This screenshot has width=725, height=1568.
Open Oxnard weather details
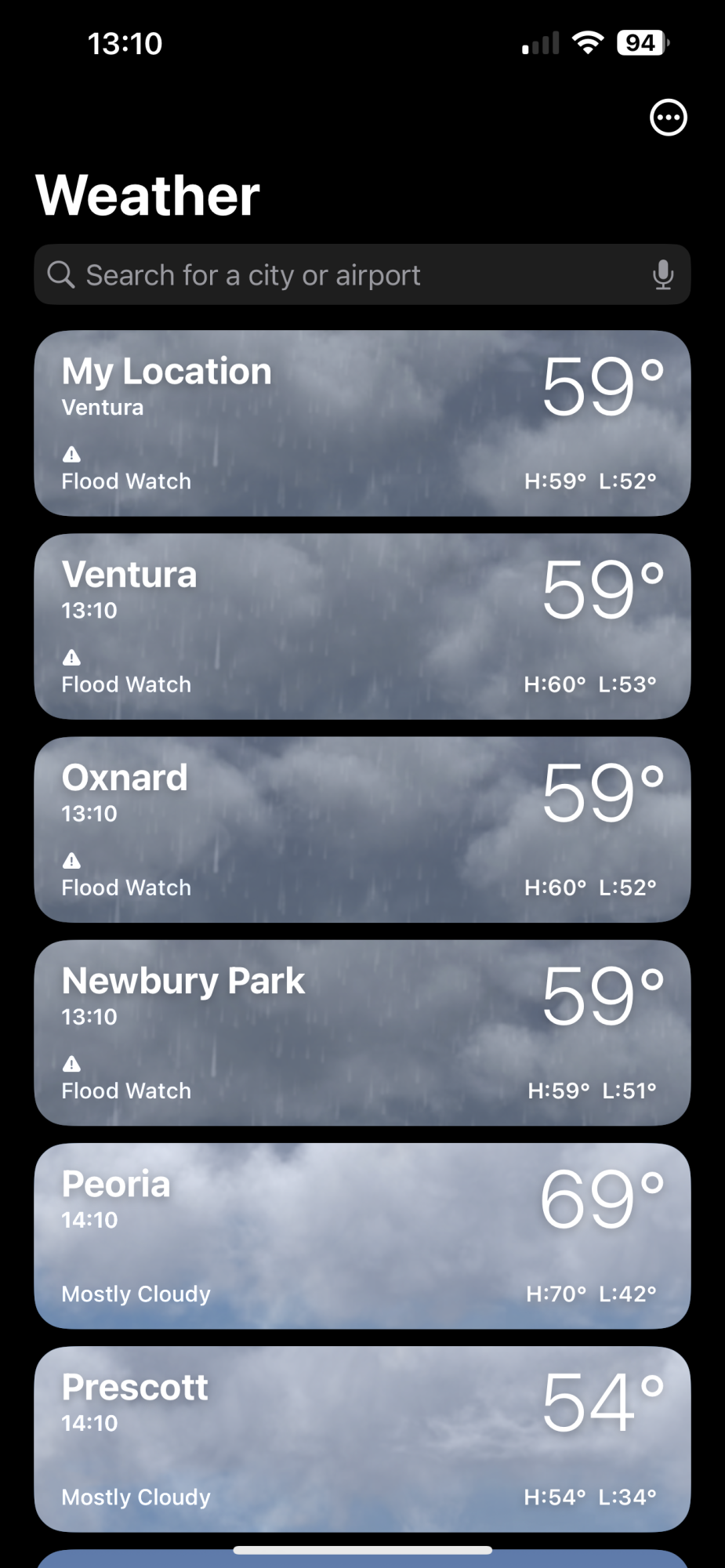(362, 829)
